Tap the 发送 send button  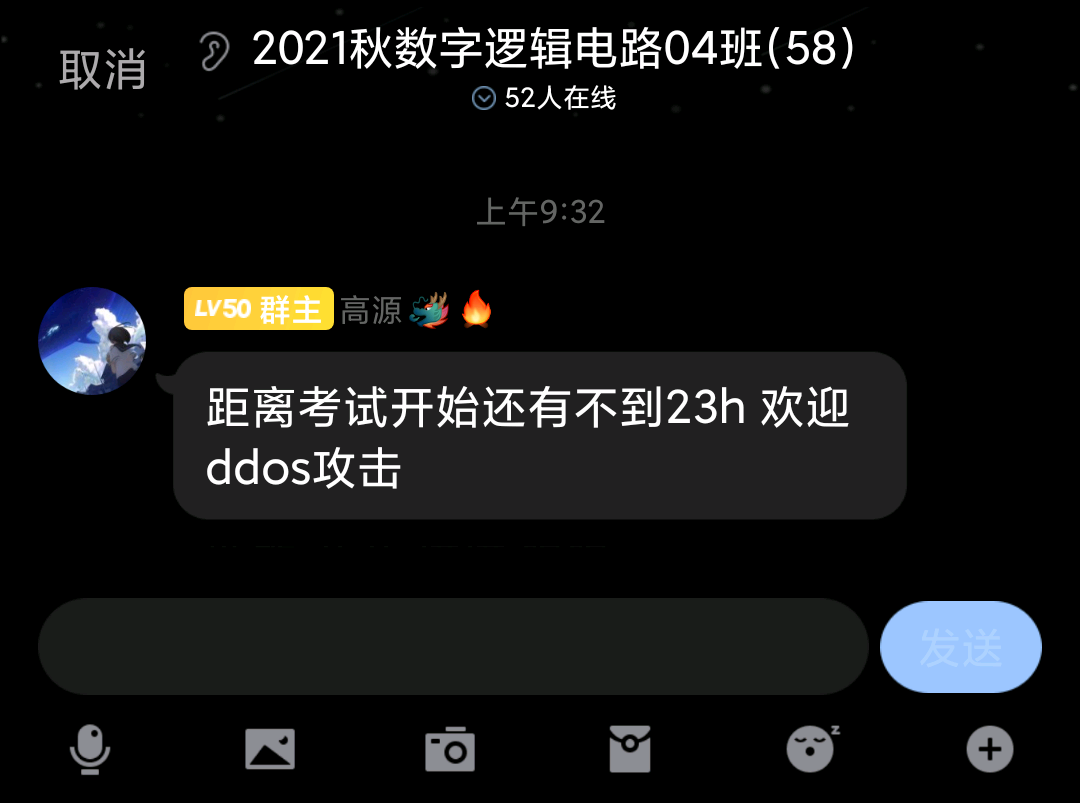click(x=960, y=647)
